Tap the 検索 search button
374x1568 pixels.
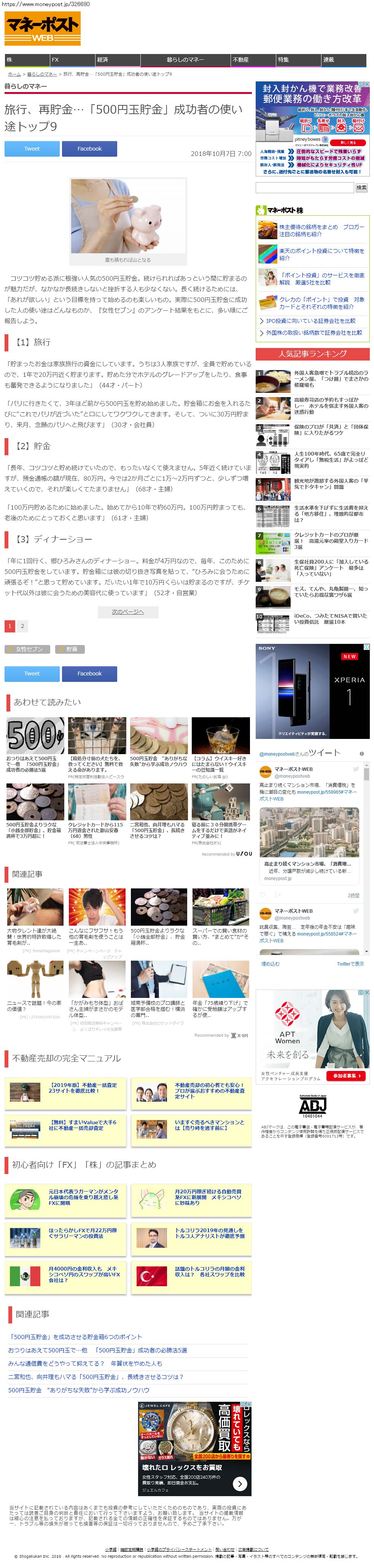coord(362,188)
